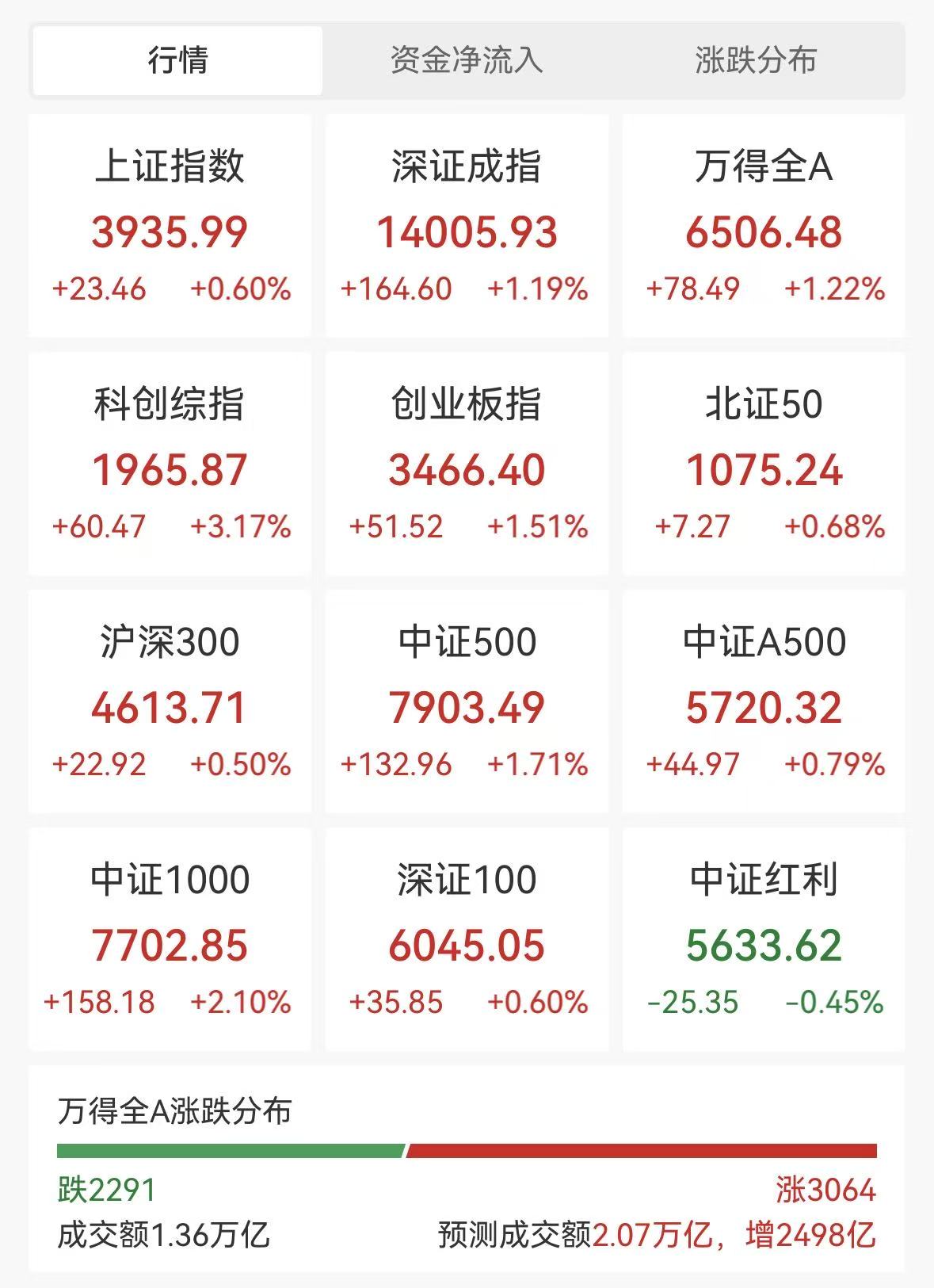The width and height of the screenshot is (934, 1288).
Task: View the 深证100 index card
Action: click(467, 939)
